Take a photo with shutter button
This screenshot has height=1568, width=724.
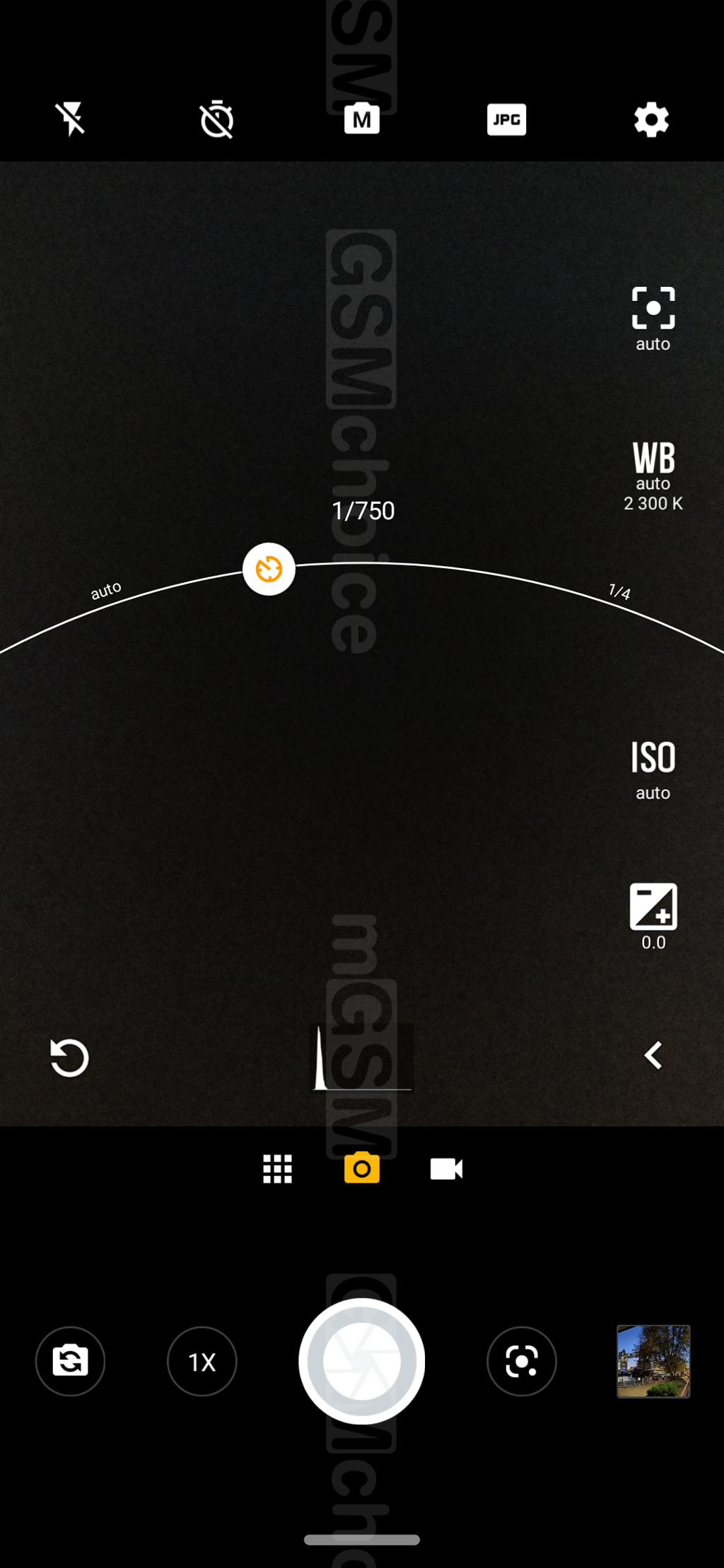pos(361,1361)
